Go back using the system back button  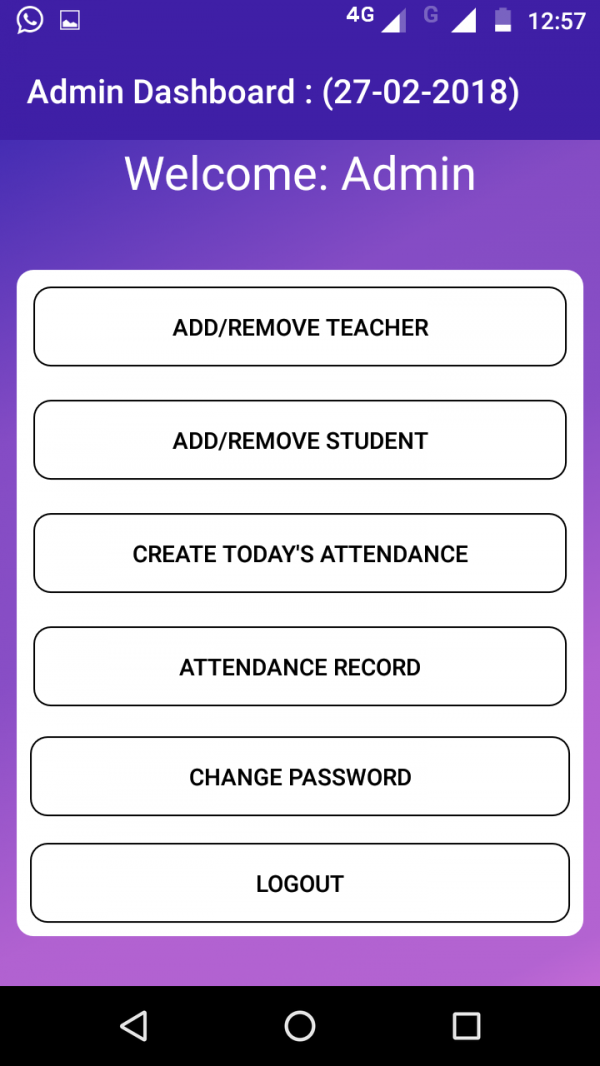pos(134,1025)
